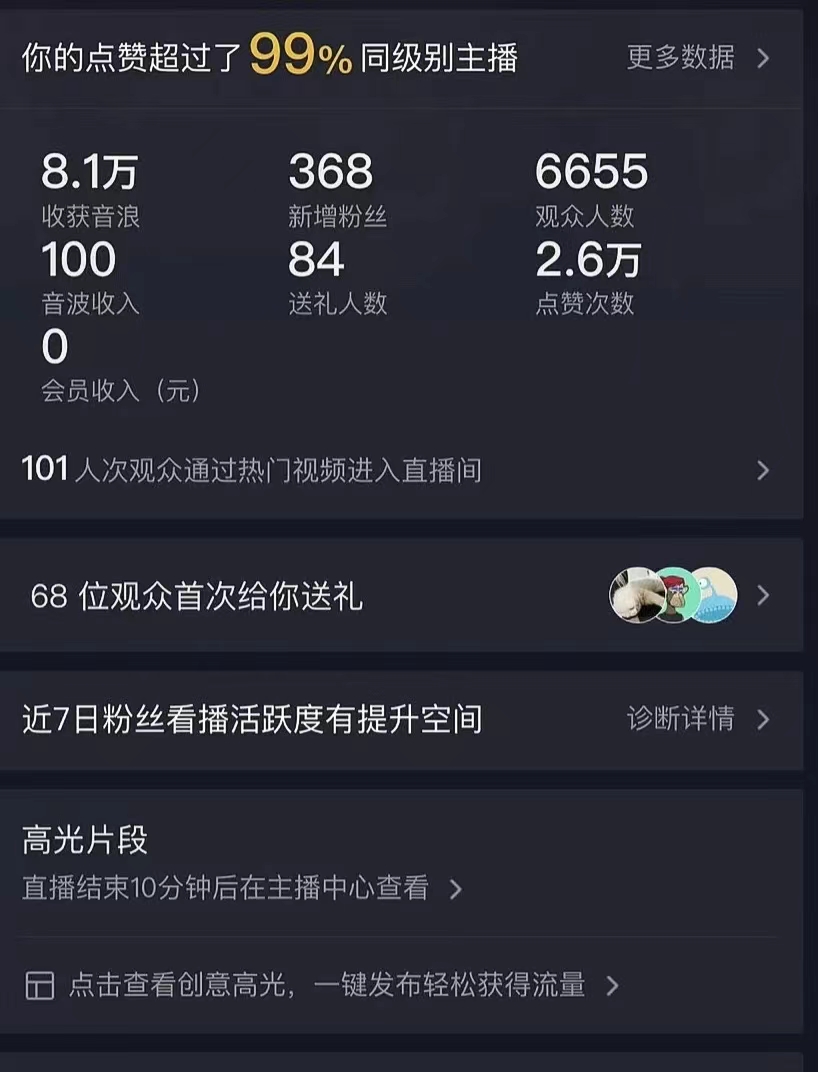The width and height of the screenshot is (818, 1072).
Task: Open 直播结束10分钟后在主播中心查看 link
Action: [x=242, y=888]
